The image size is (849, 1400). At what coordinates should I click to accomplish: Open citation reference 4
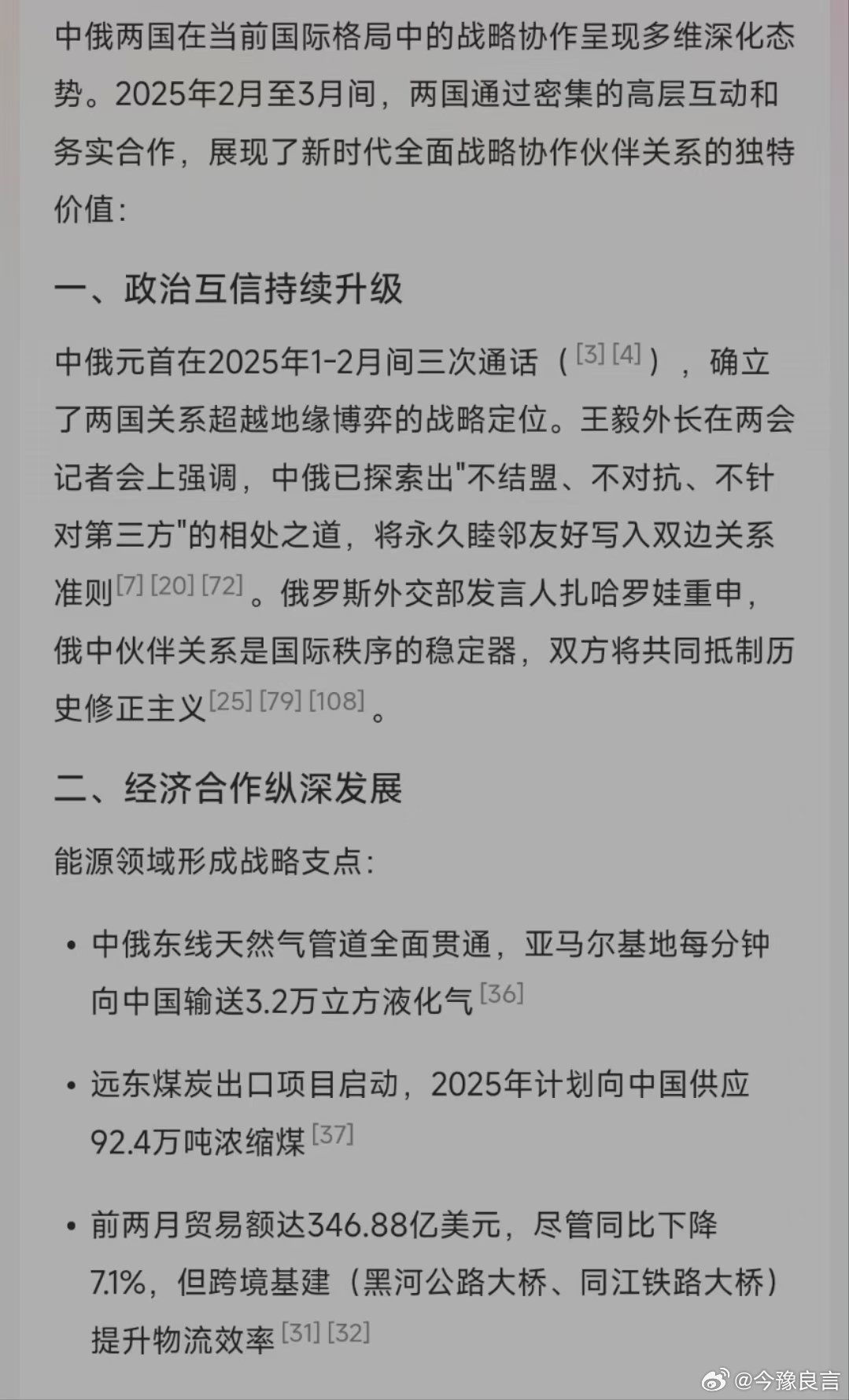pos(627,356)
